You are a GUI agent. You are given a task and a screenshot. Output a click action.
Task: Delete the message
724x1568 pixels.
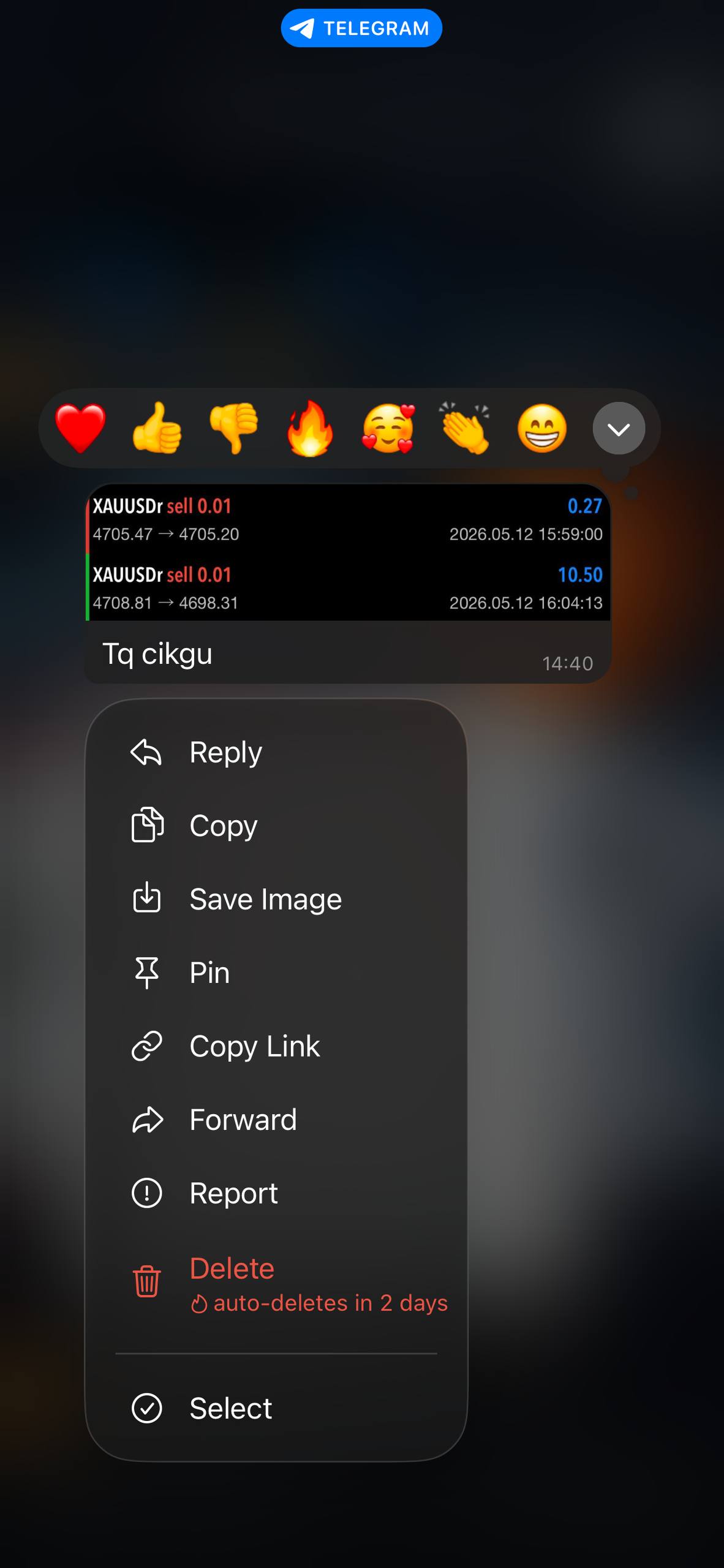click(x=276, y=1283)
